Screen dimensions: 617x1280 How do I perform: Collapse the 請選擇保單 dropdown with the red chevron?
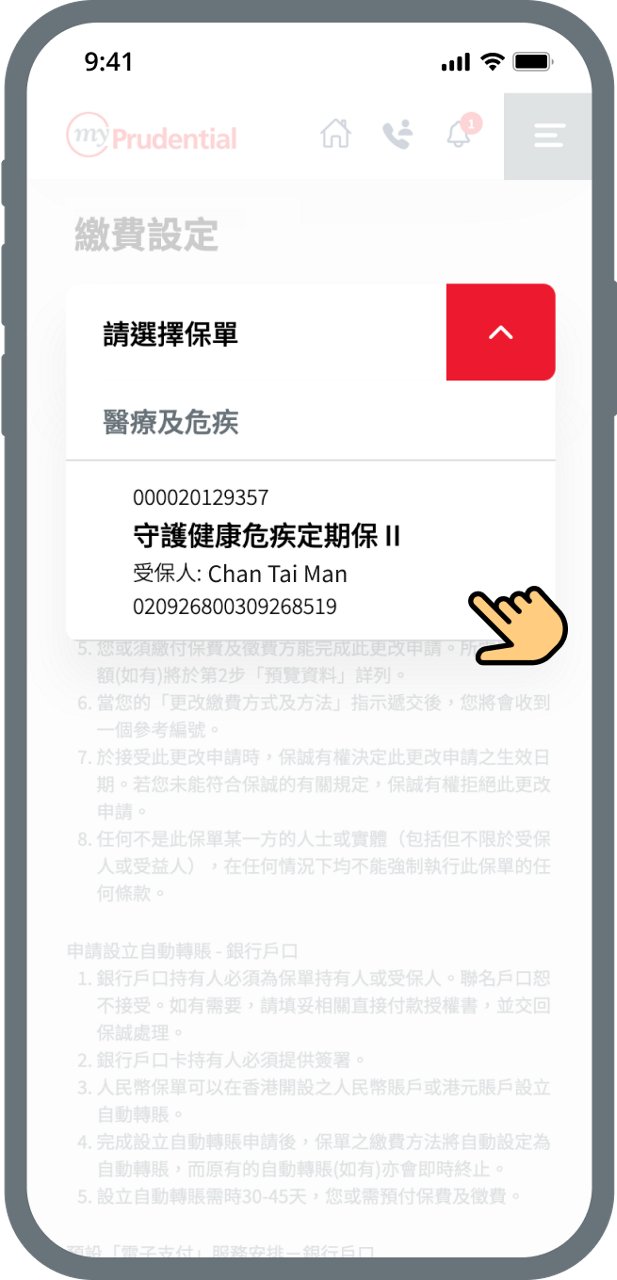[x=500, y=333]
